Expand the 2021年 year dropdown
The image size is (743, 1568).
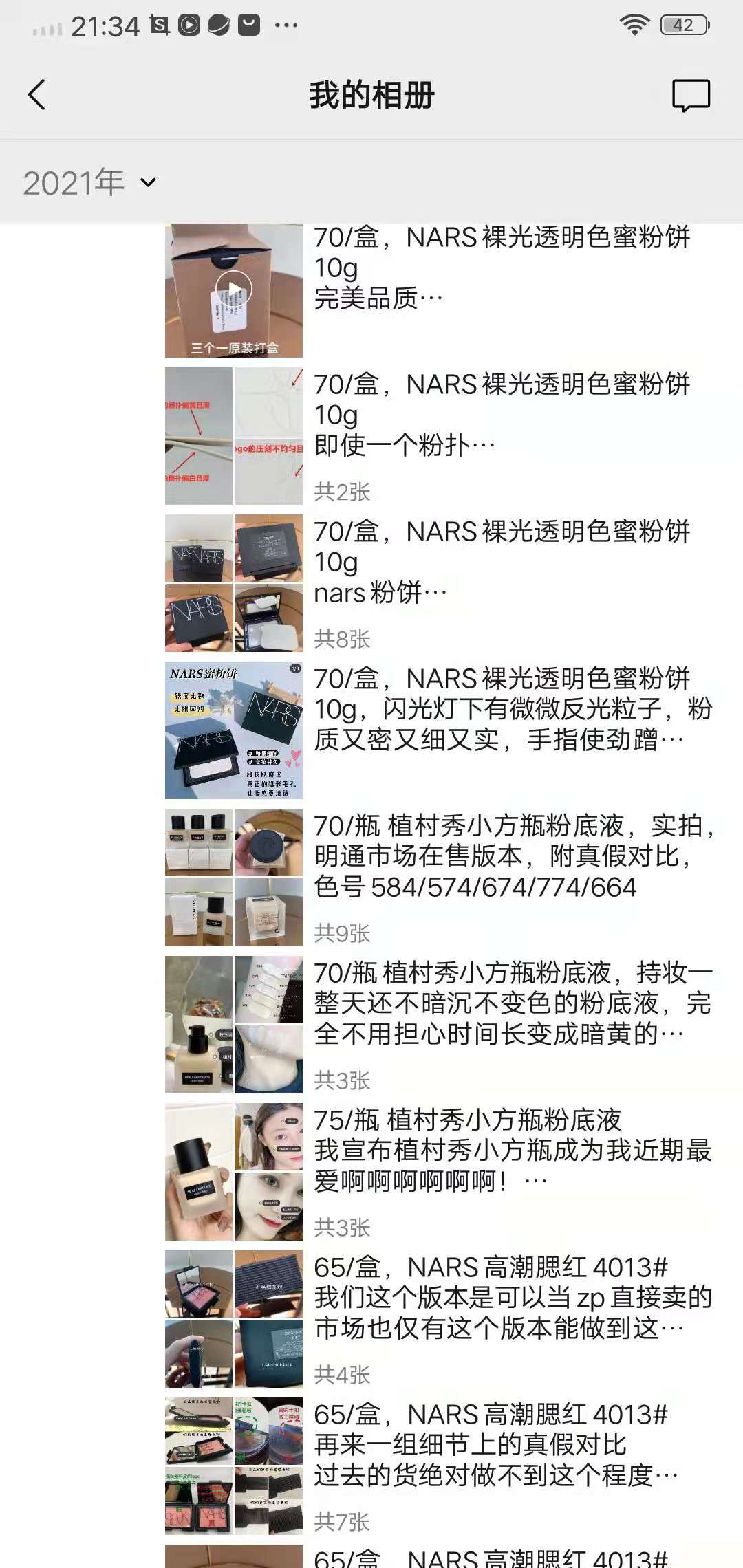point(89,183)
